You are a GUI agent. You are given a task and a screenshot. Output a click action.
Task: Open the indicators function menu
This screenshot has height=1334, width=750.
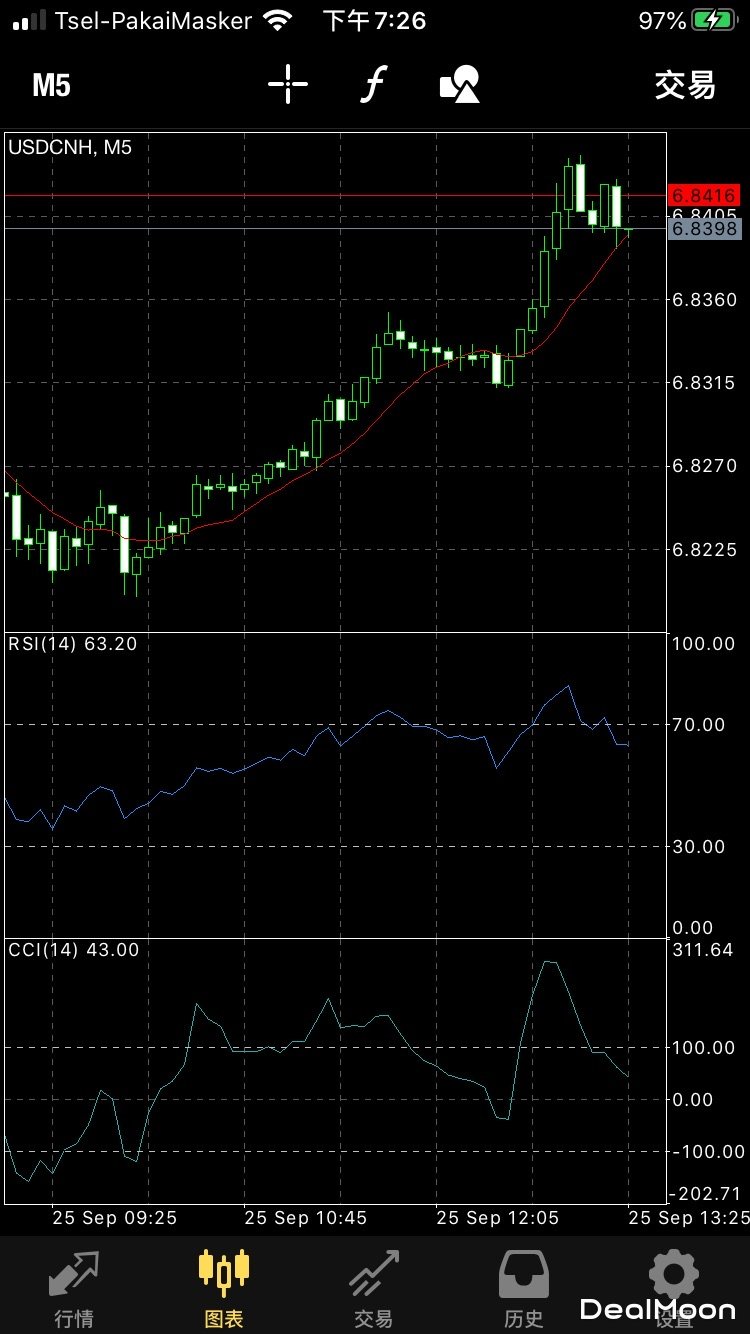372,85
